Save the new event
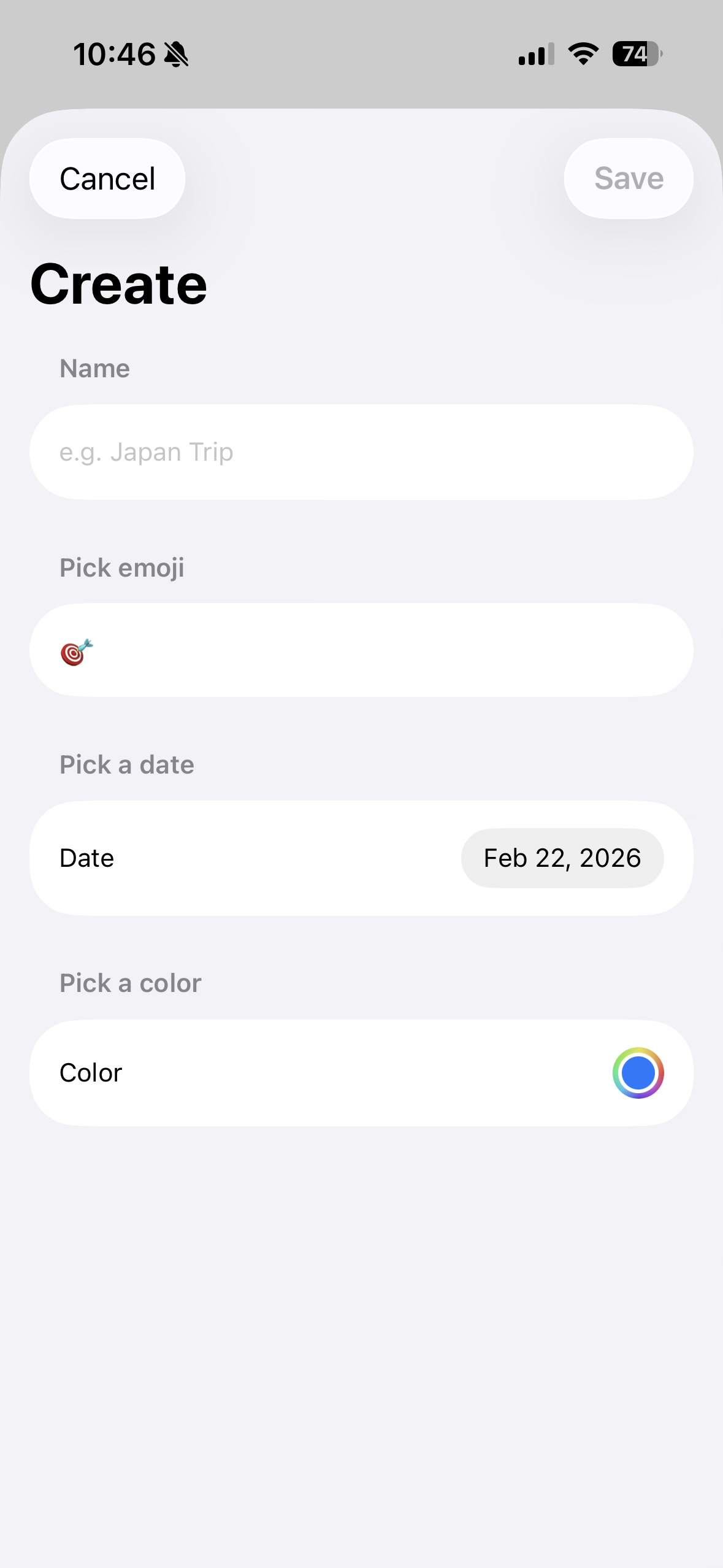The image size is (723, 1568). 627,178
